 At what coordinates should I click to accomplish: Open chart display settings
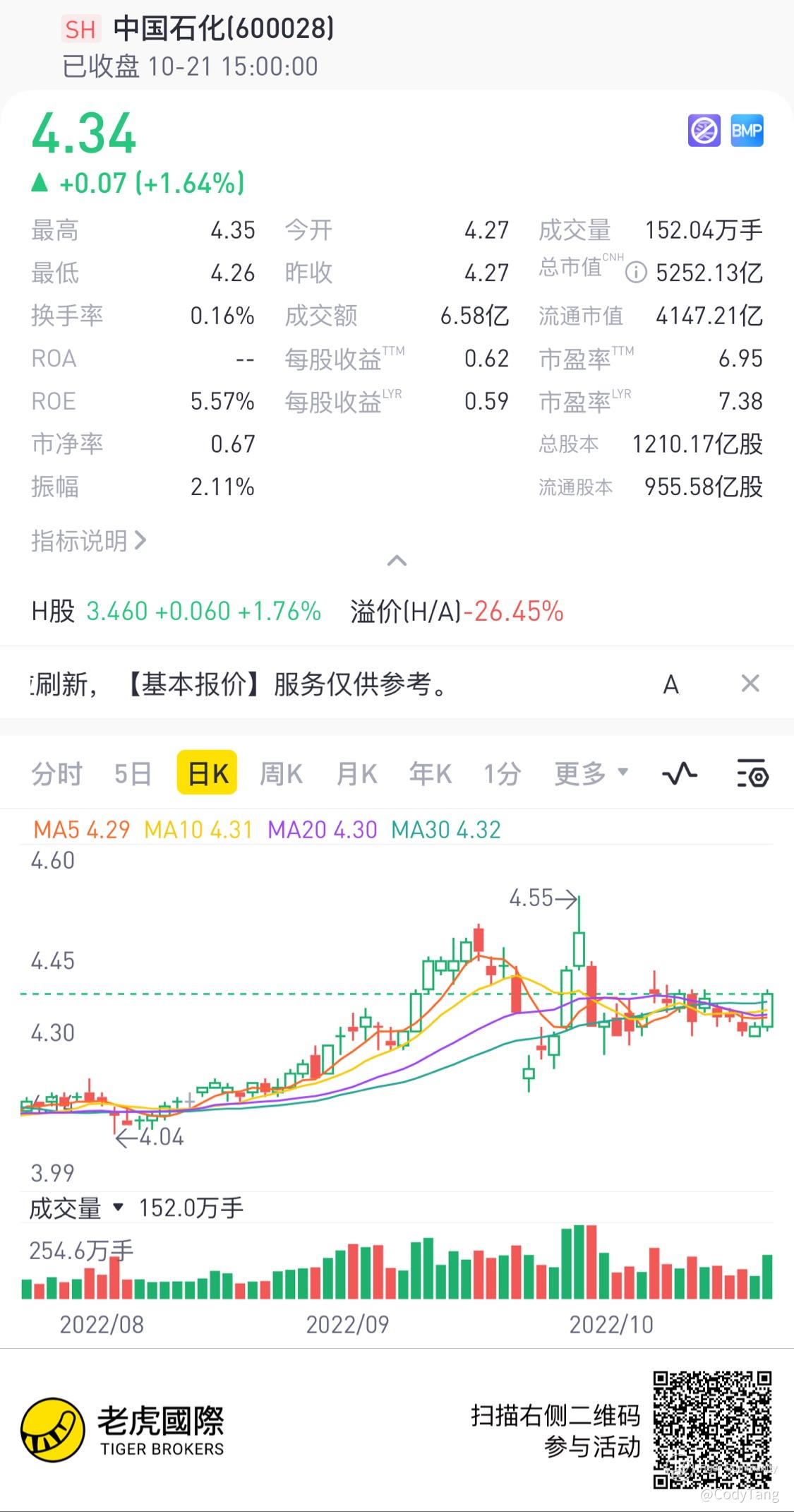pos(752,774)
